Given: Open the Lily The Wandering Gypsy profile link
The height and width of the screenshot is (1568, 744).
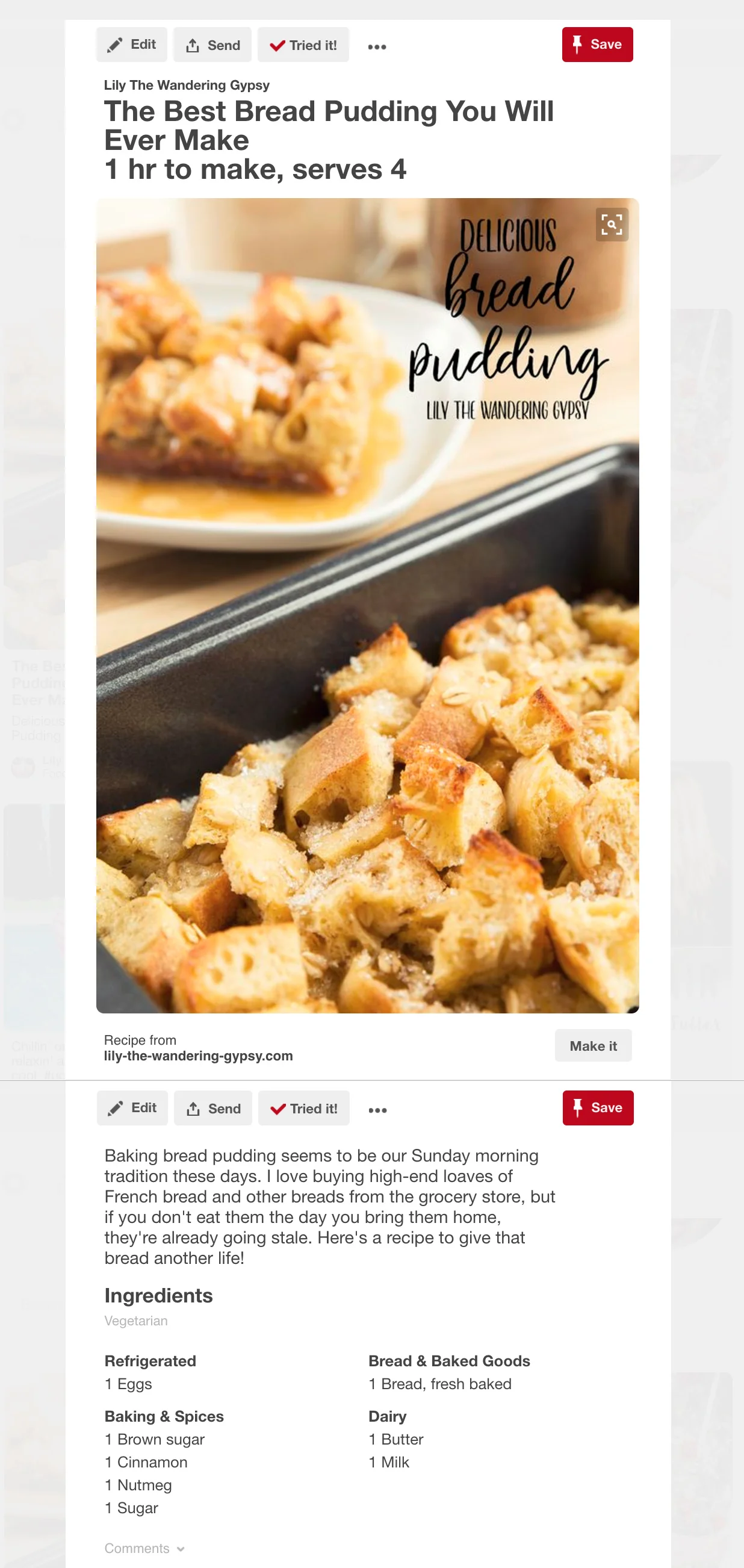Looking at the screenshot, I should 187,86.
